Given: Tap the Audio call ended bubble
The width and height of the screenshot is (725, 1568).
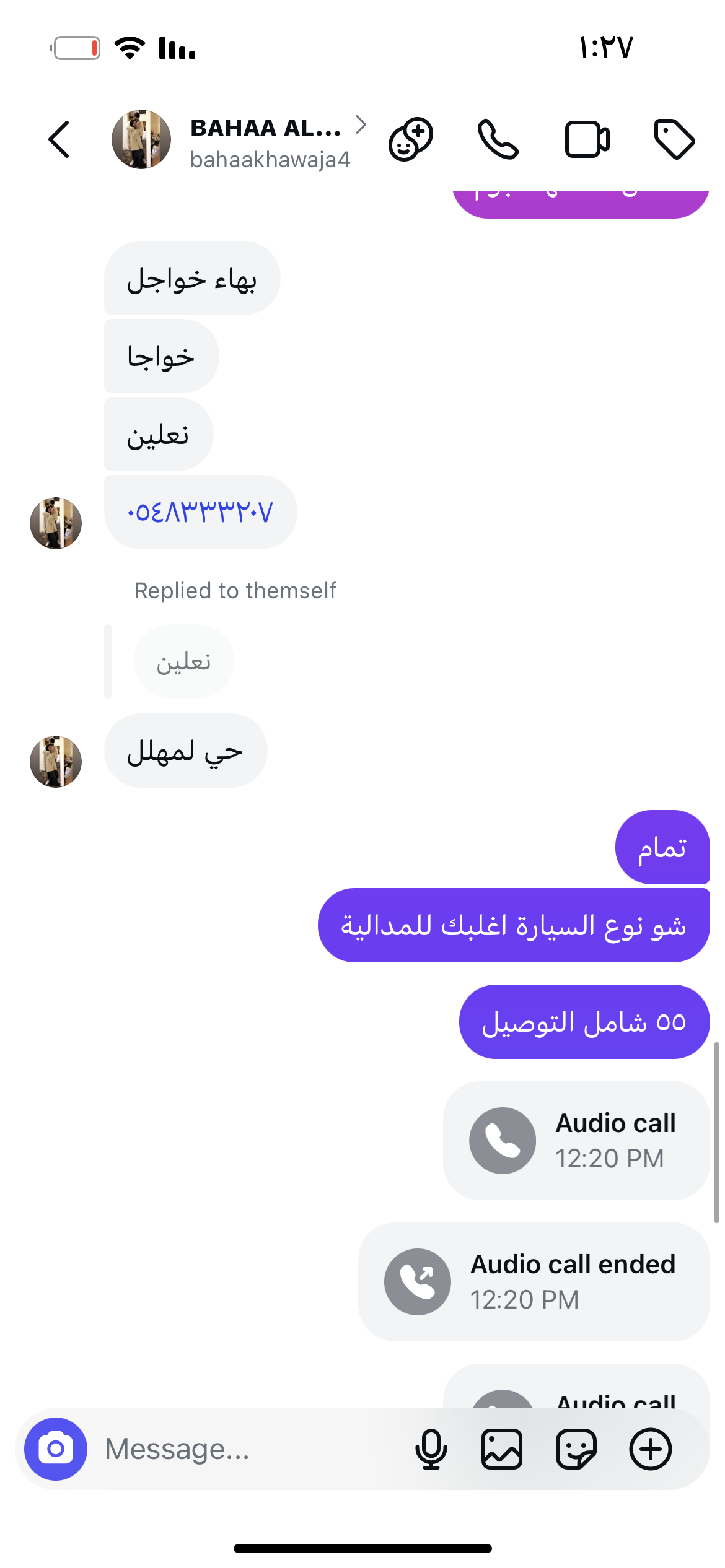Looking at the screenshot, I should pos(534,1281).
